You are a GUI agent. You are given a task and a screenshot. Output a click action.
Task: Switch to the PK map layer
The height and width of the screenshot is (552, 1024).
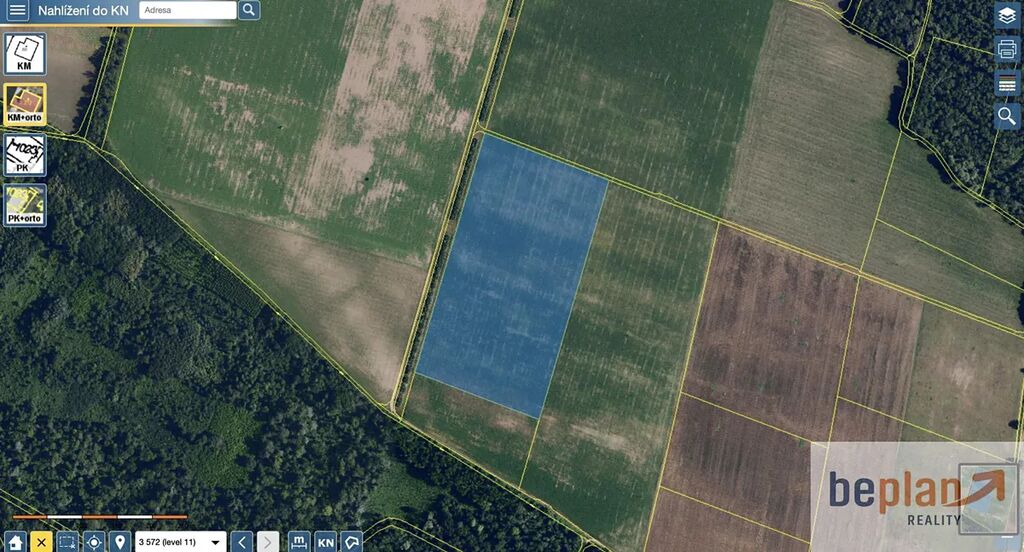(25, 155)
